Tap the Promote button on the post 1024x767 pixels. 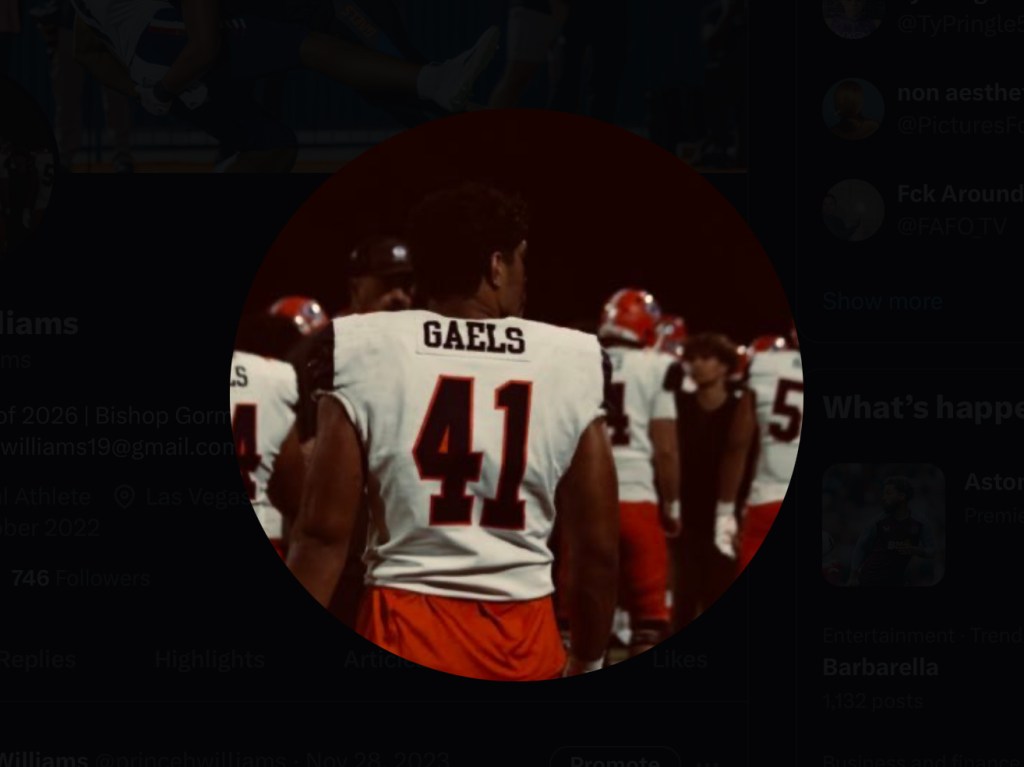coord(613,759)
